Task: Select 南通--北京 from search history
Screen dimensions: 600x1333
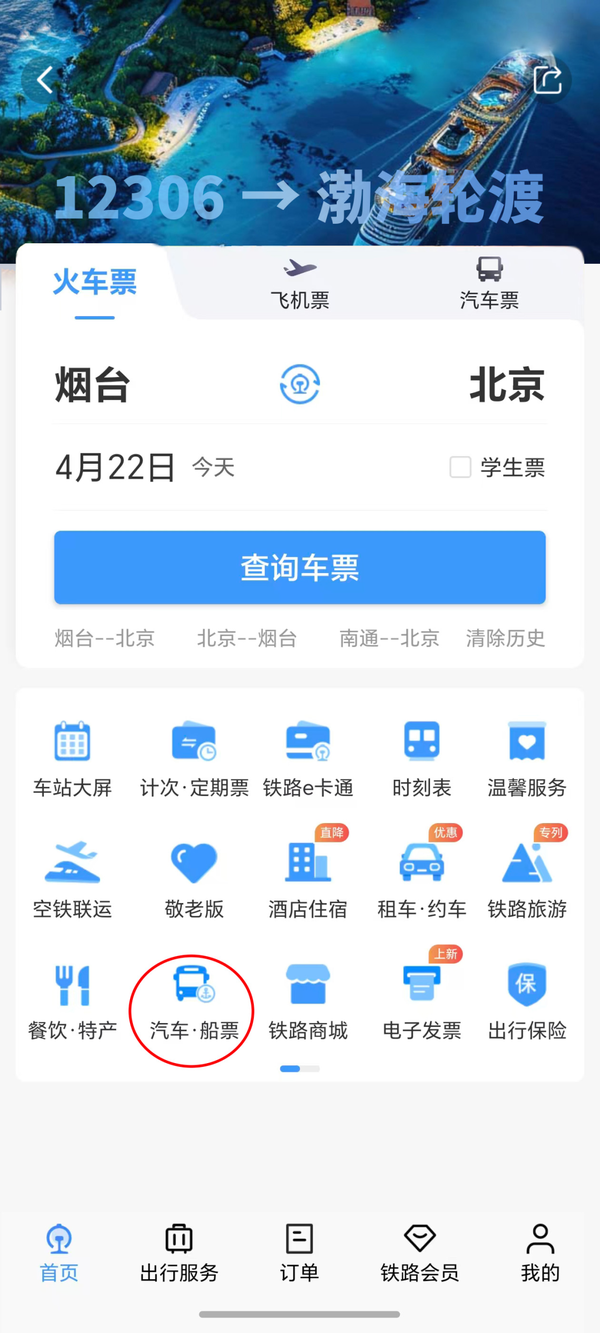Action: tap(389, 638)
